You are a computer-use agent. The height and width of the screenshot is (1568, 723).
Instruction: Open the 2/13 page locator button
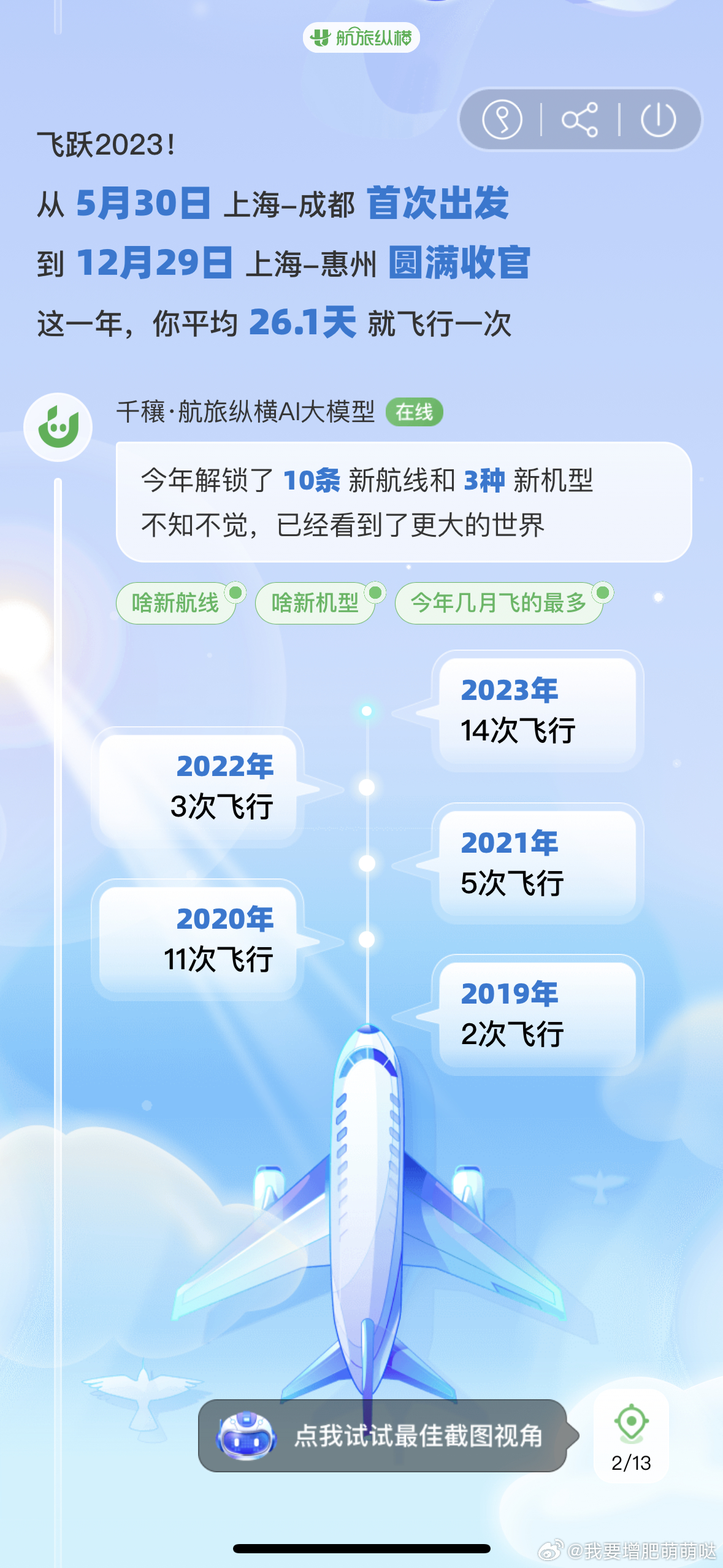click(x=631, y=1437)
